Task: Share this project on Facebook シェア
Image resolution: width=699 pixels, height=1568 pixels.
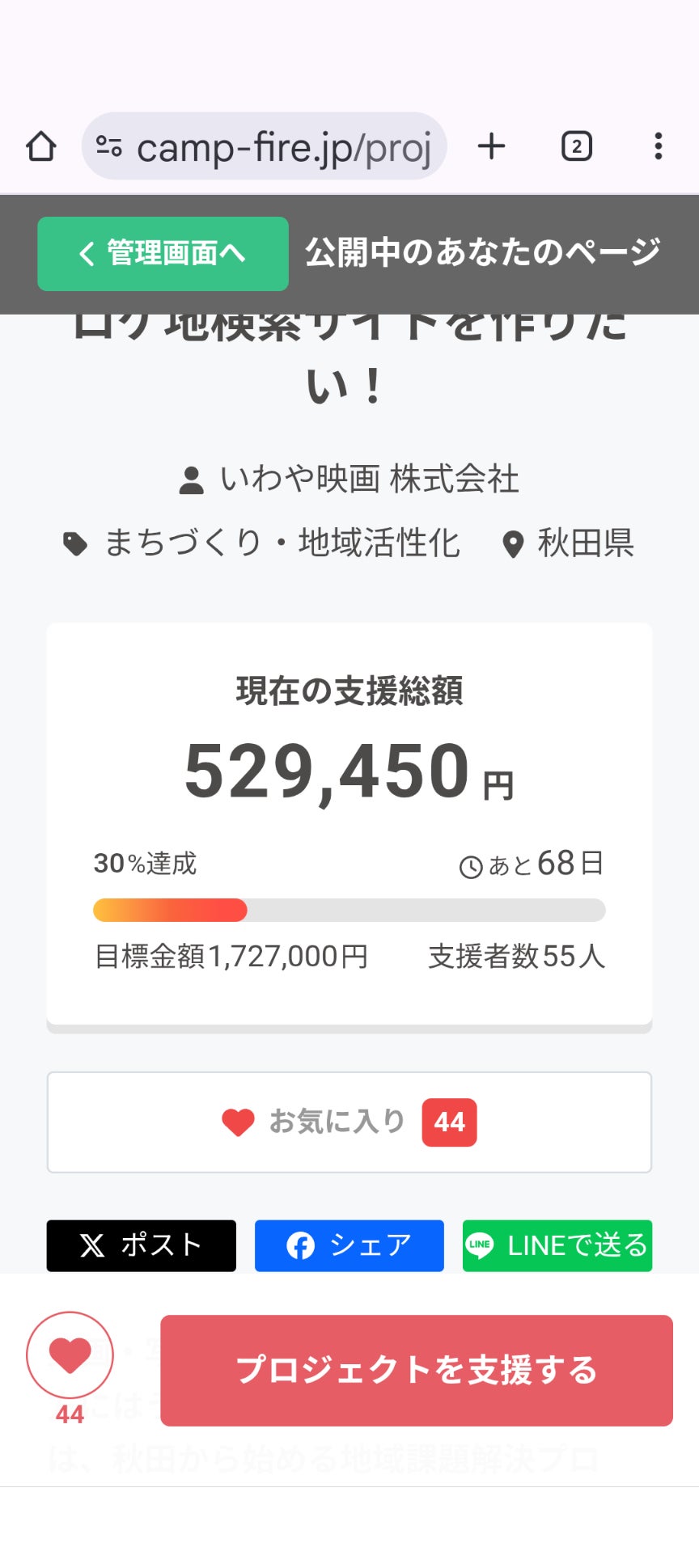Action: click(x=349, y=1245)
